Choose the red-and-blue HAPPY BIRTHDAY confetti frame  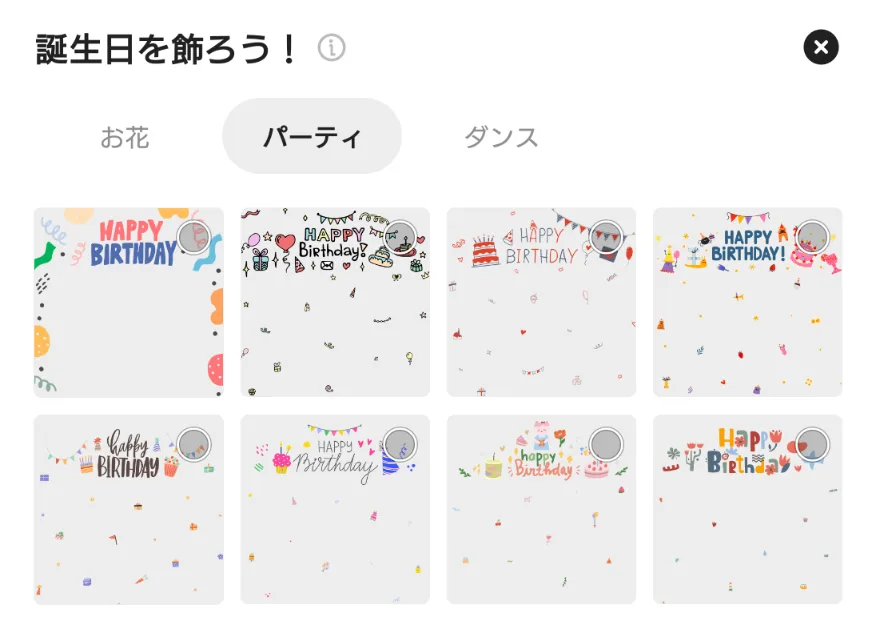(128, 302)
